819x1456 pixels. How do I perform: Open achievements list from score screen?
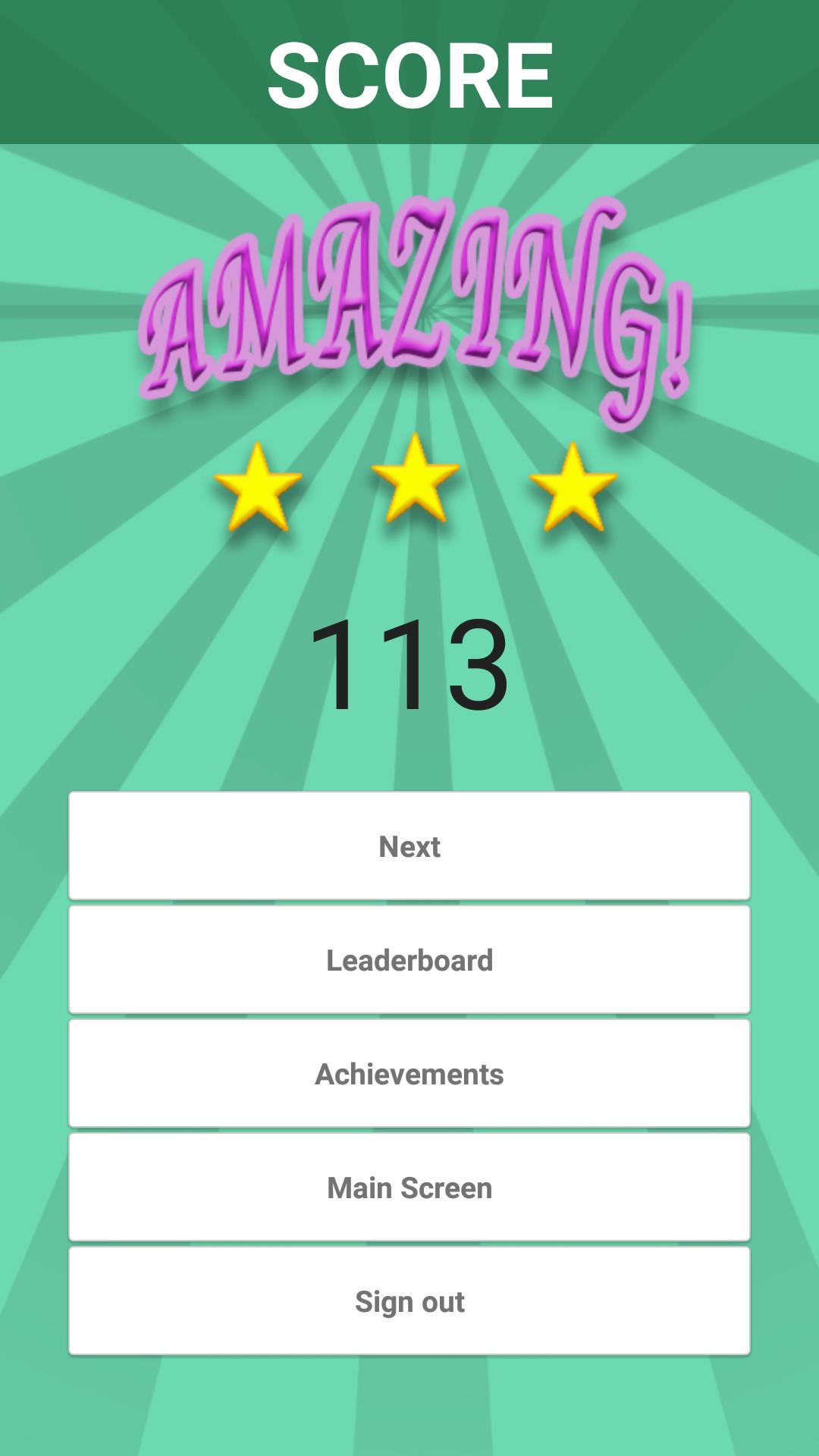[x=409, y=1073]
